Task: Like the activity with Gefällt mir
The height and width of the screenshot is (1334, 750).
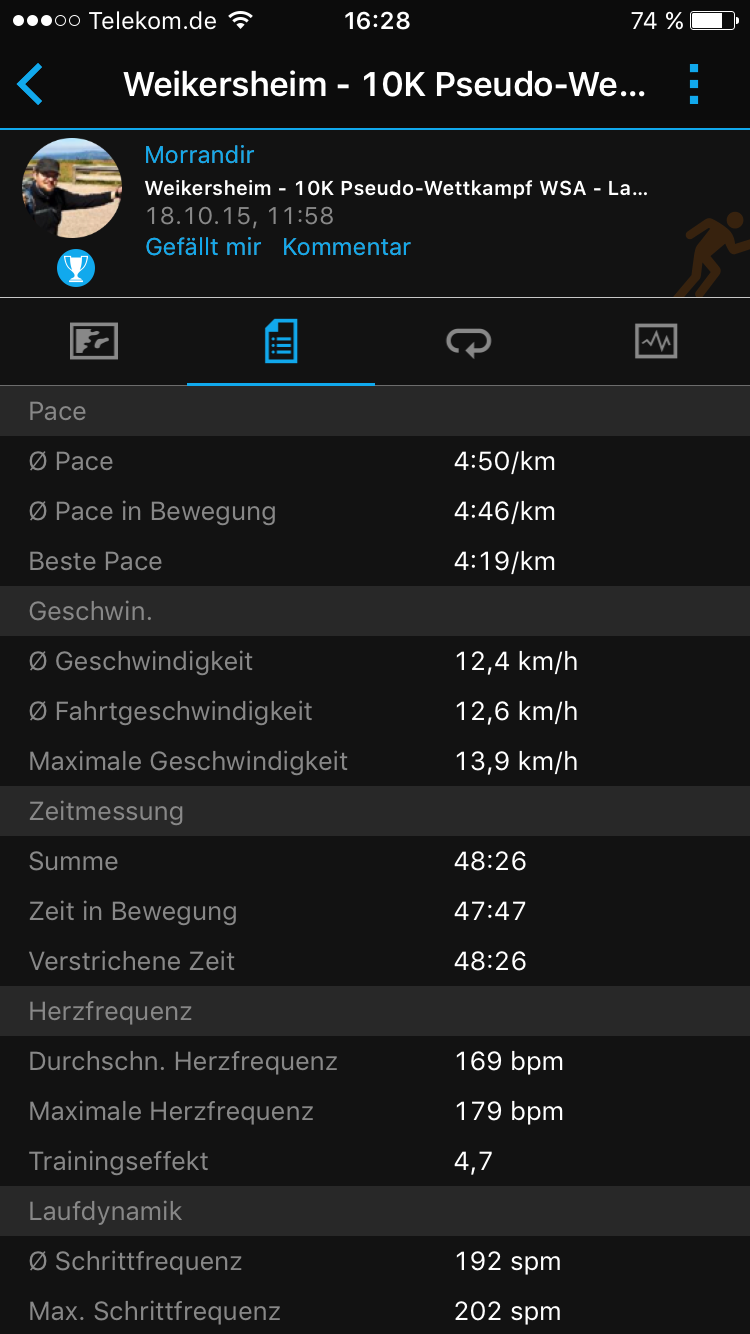Action: tap(203, 247)
